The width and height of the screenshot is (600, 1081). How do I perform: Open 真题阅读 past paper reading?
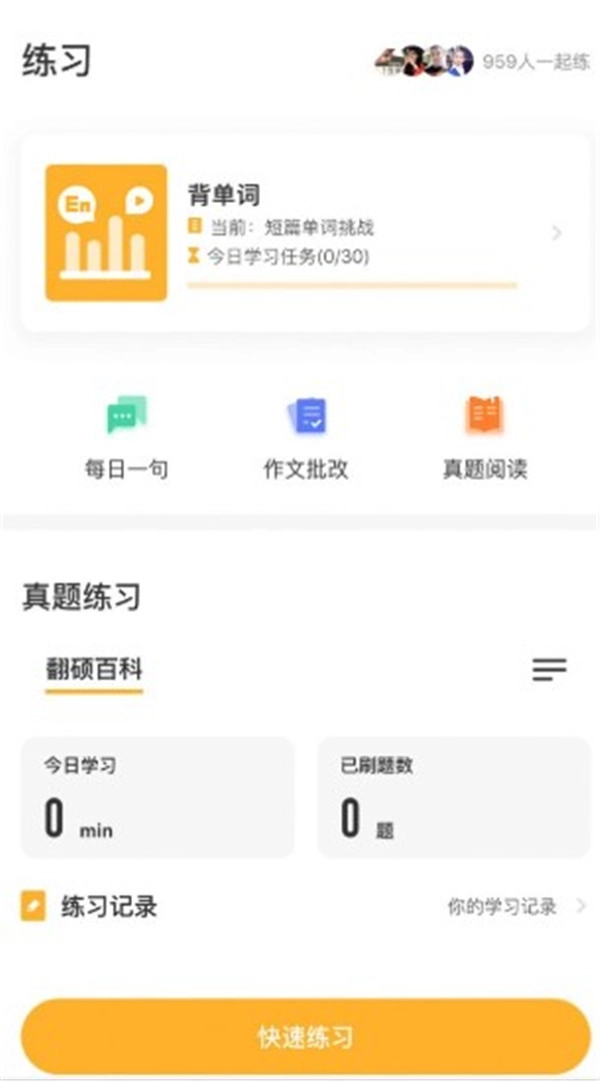(485, 437)
